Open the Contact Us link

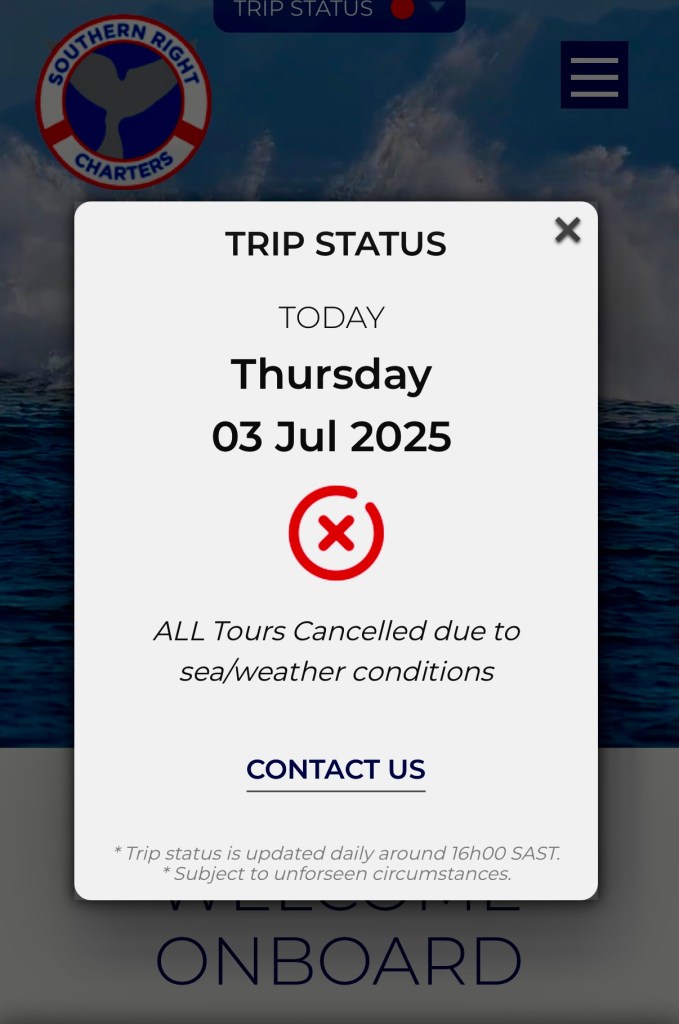tap(336, 770)
